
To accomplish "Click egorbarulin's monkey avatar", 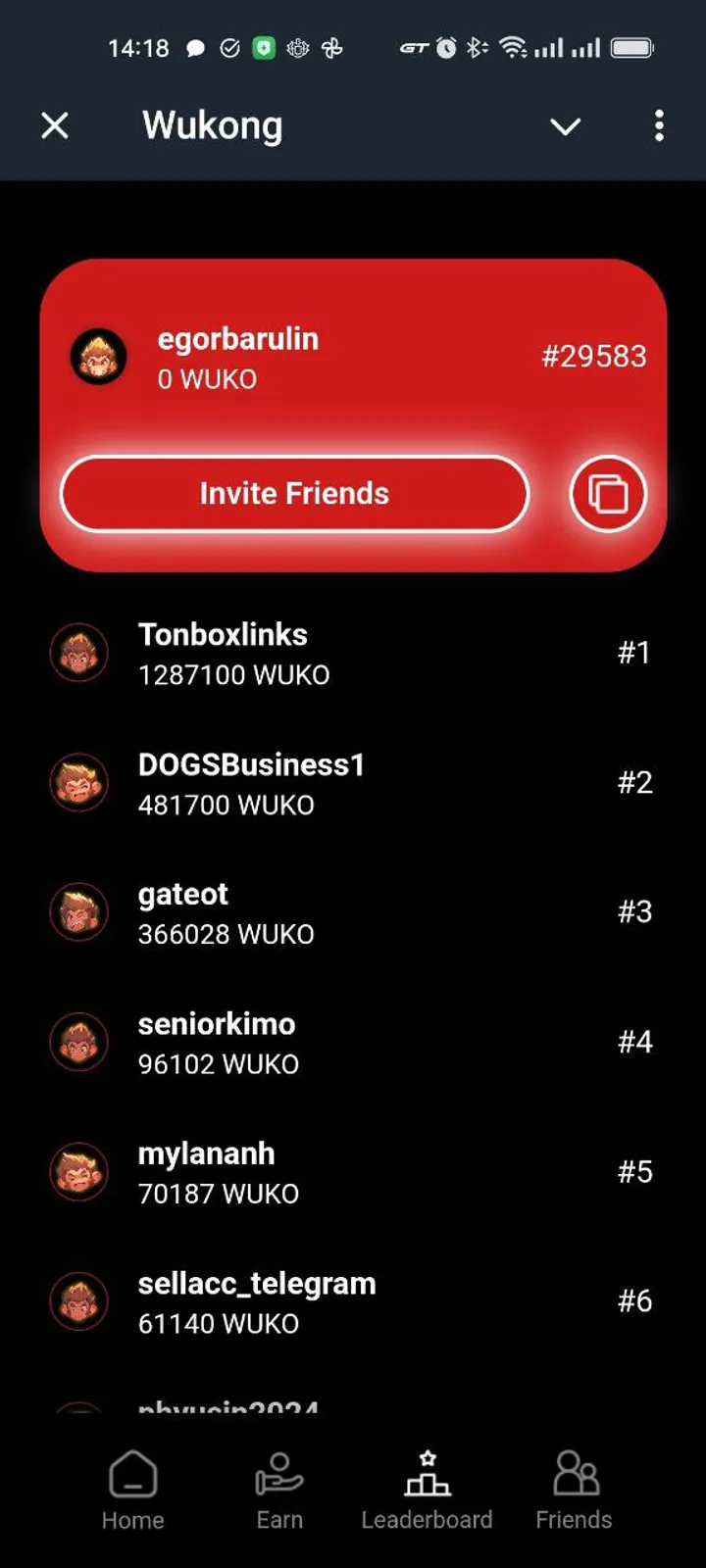I will coord(97,357).
